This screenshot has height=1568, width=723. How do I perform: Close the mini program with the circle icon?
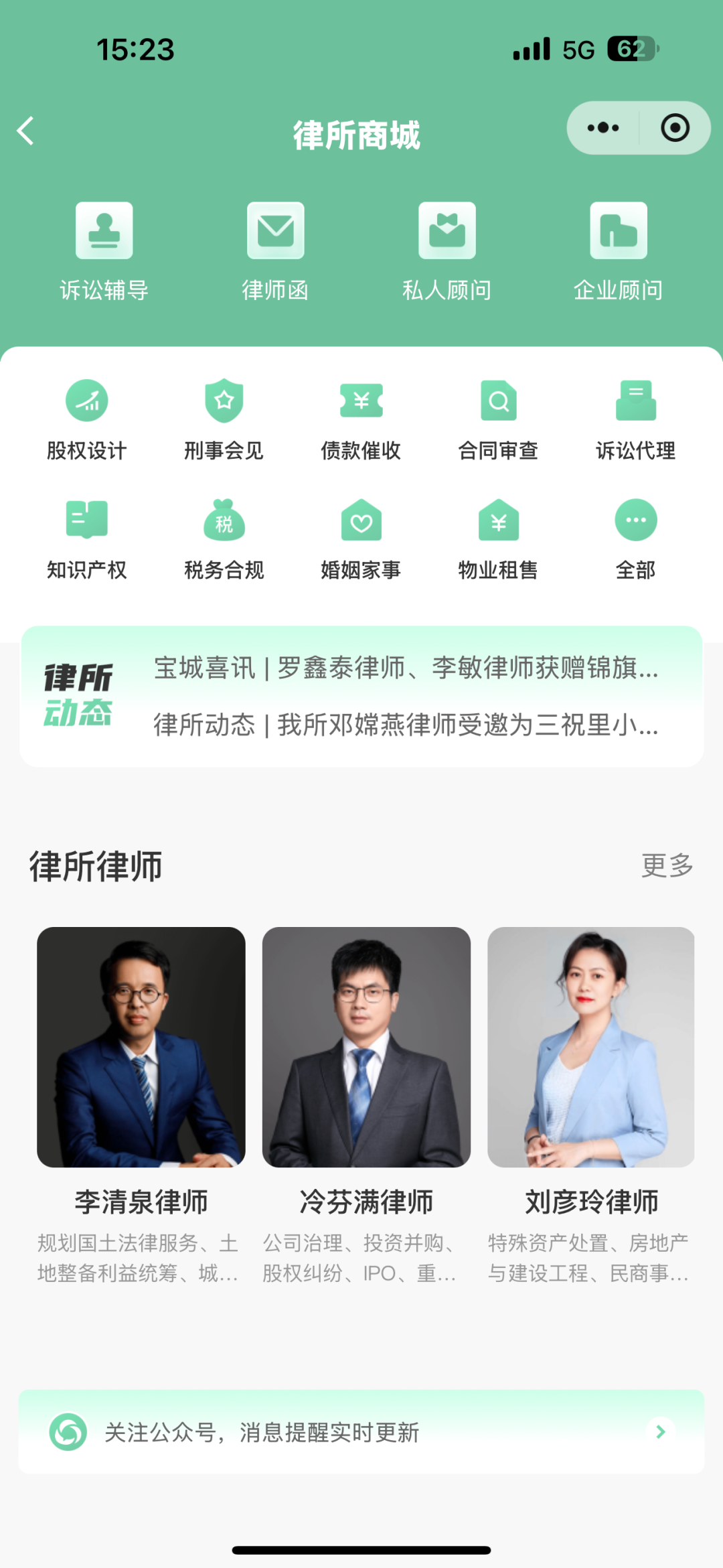[675, 128]
